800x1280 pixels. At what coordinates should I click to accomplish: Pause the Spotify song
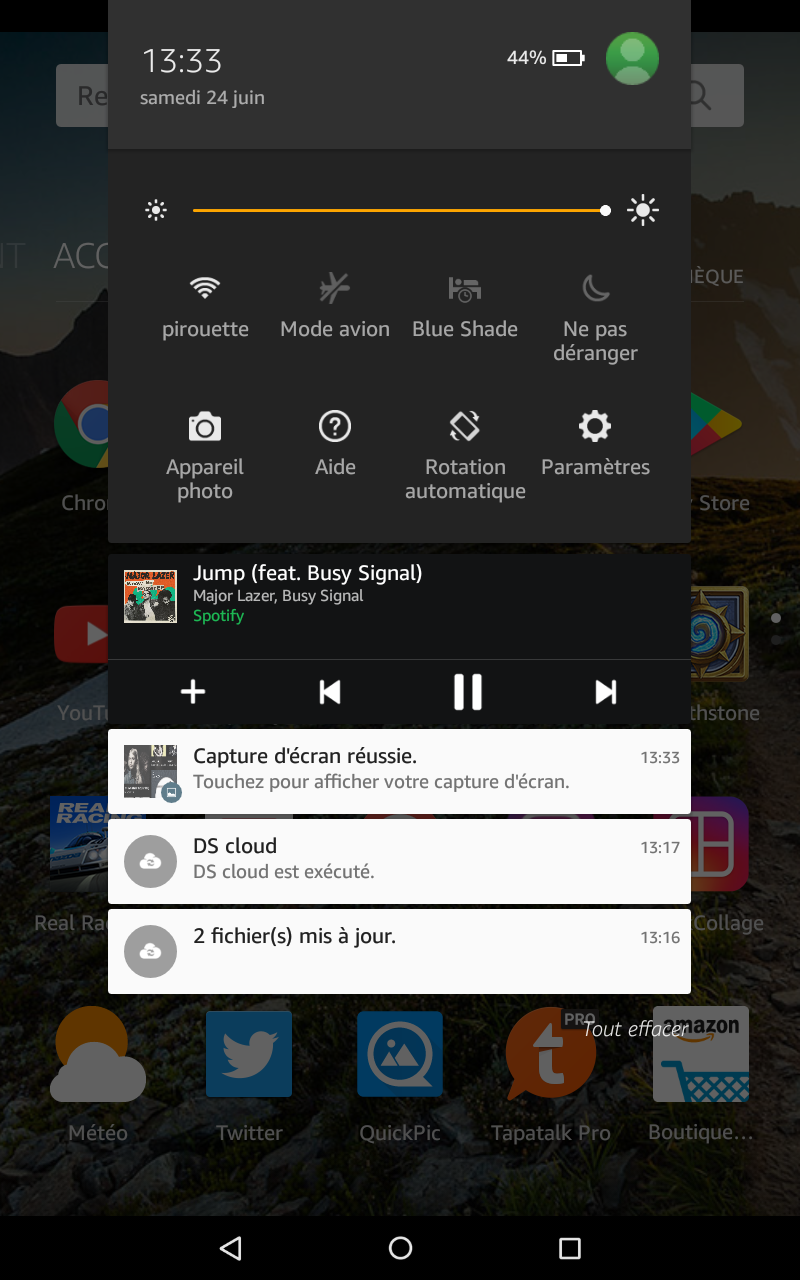click(467, 692)
